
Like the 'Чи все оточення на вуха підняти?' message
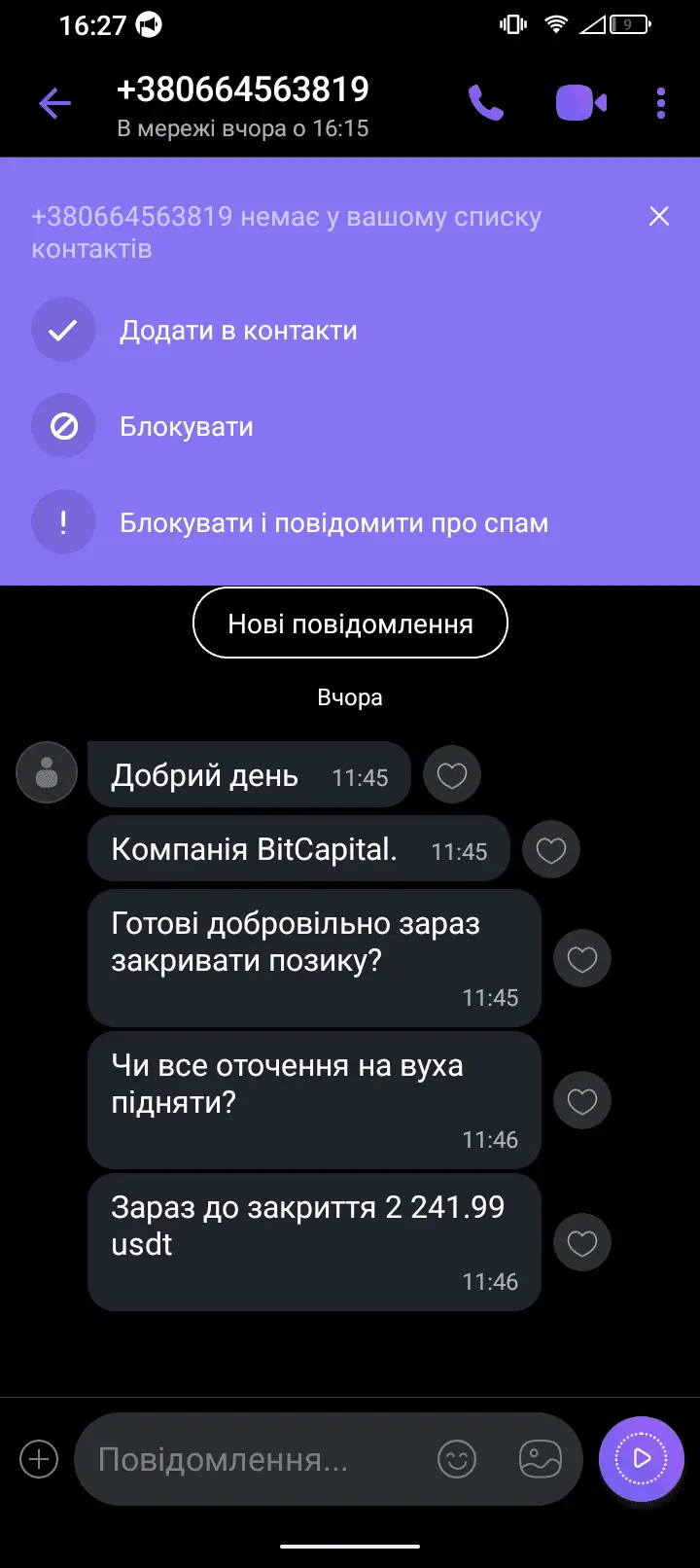click(x=582, y=1101)
